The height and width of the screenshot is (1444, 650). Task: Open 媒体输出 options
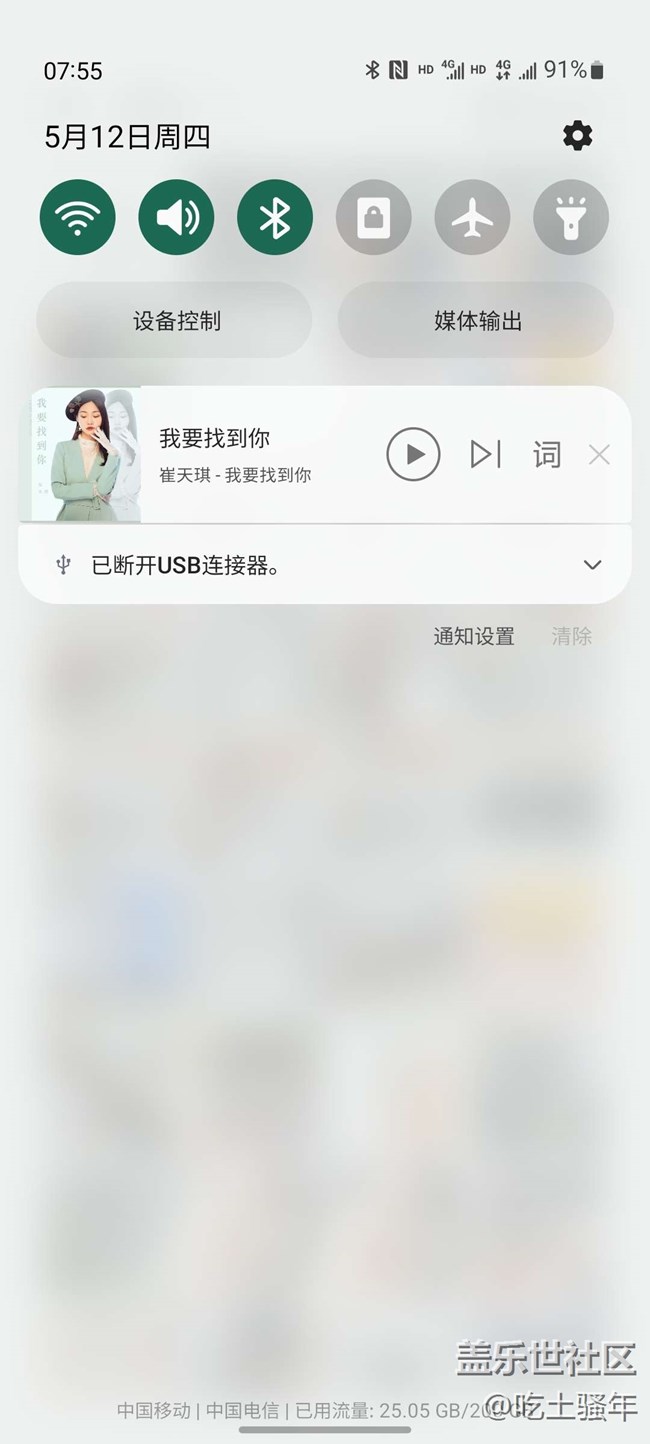coord(476,320)
